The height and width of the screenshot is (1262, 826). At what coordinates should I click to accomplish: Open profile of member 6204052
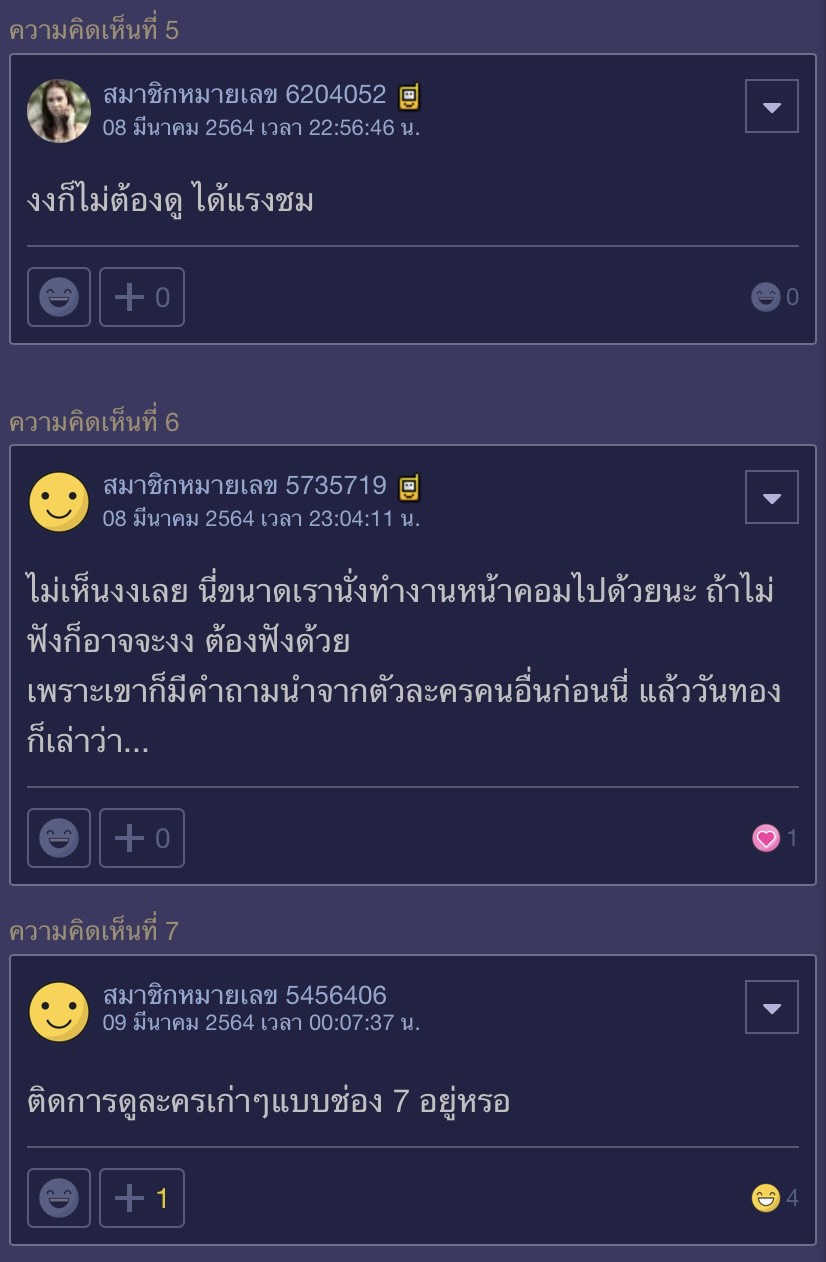244,95
